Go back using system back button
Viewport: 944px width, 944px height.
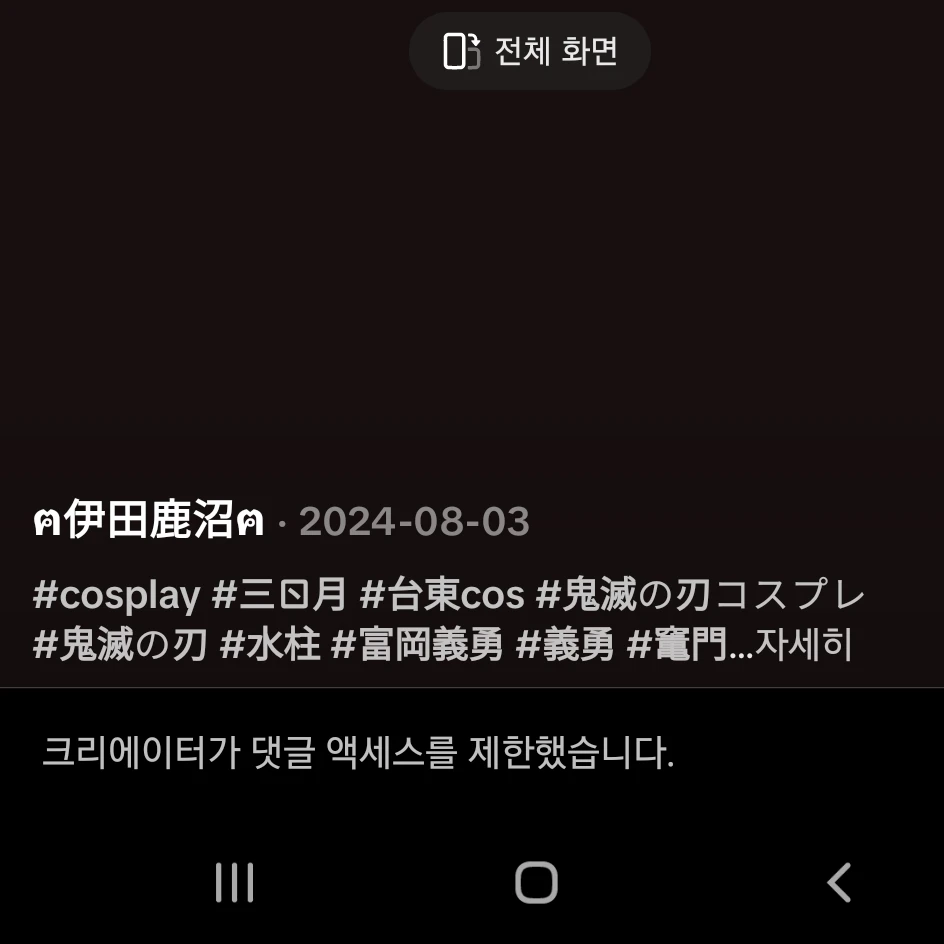coord(838,883)
